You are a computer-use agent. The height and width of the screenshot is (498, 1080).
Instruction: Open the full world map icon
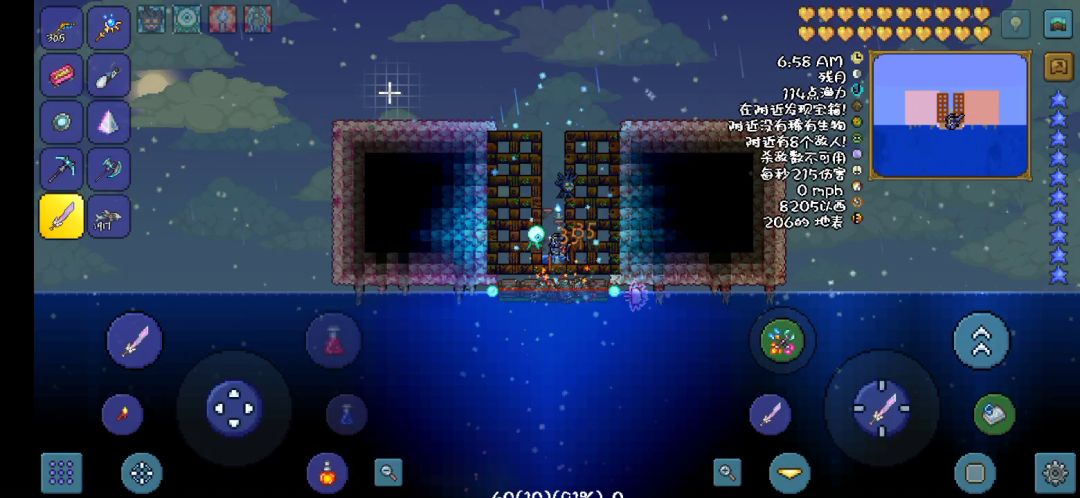1058,24
